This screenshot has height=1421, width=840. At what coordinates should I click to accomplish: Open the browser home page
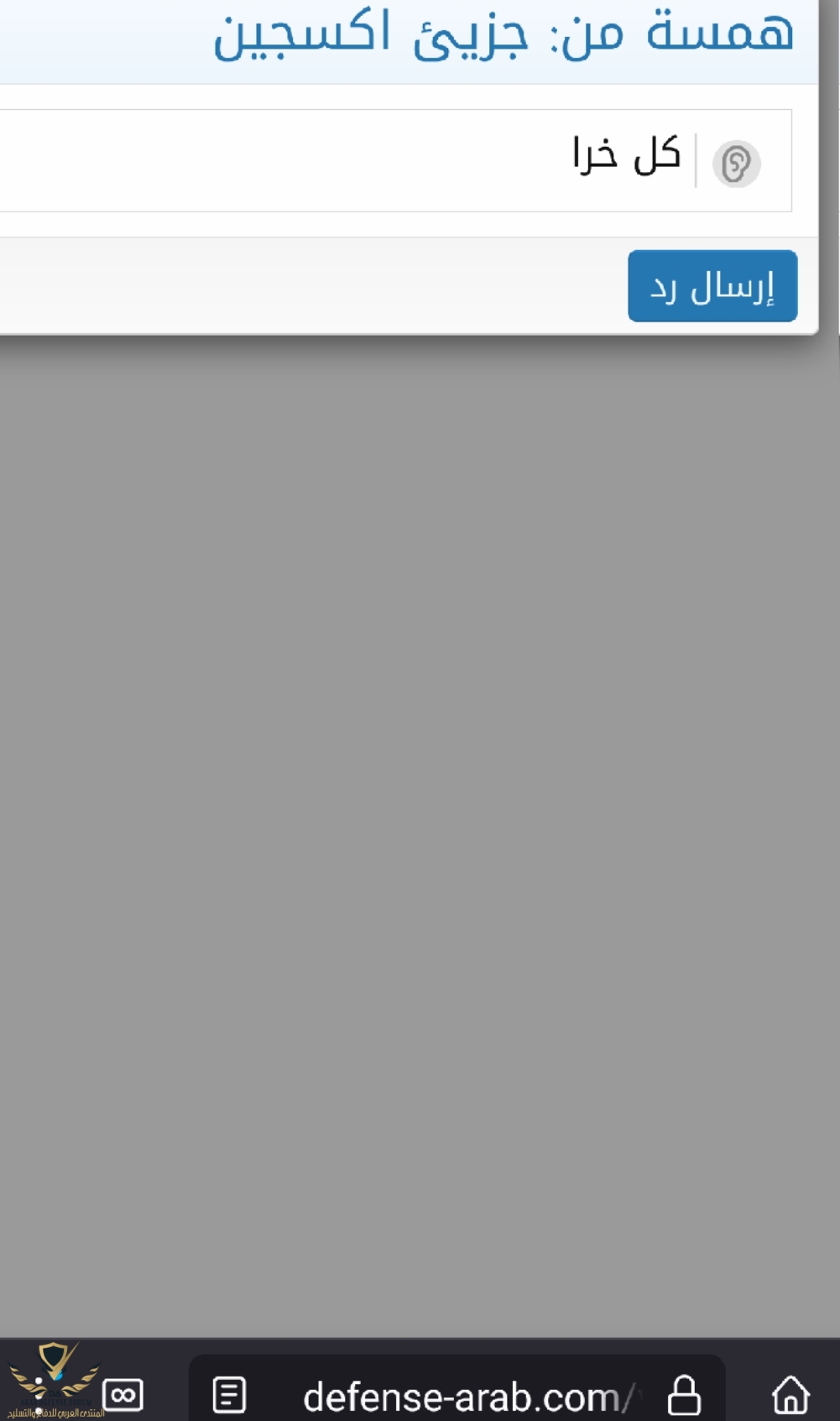[x=790, y=1395]
